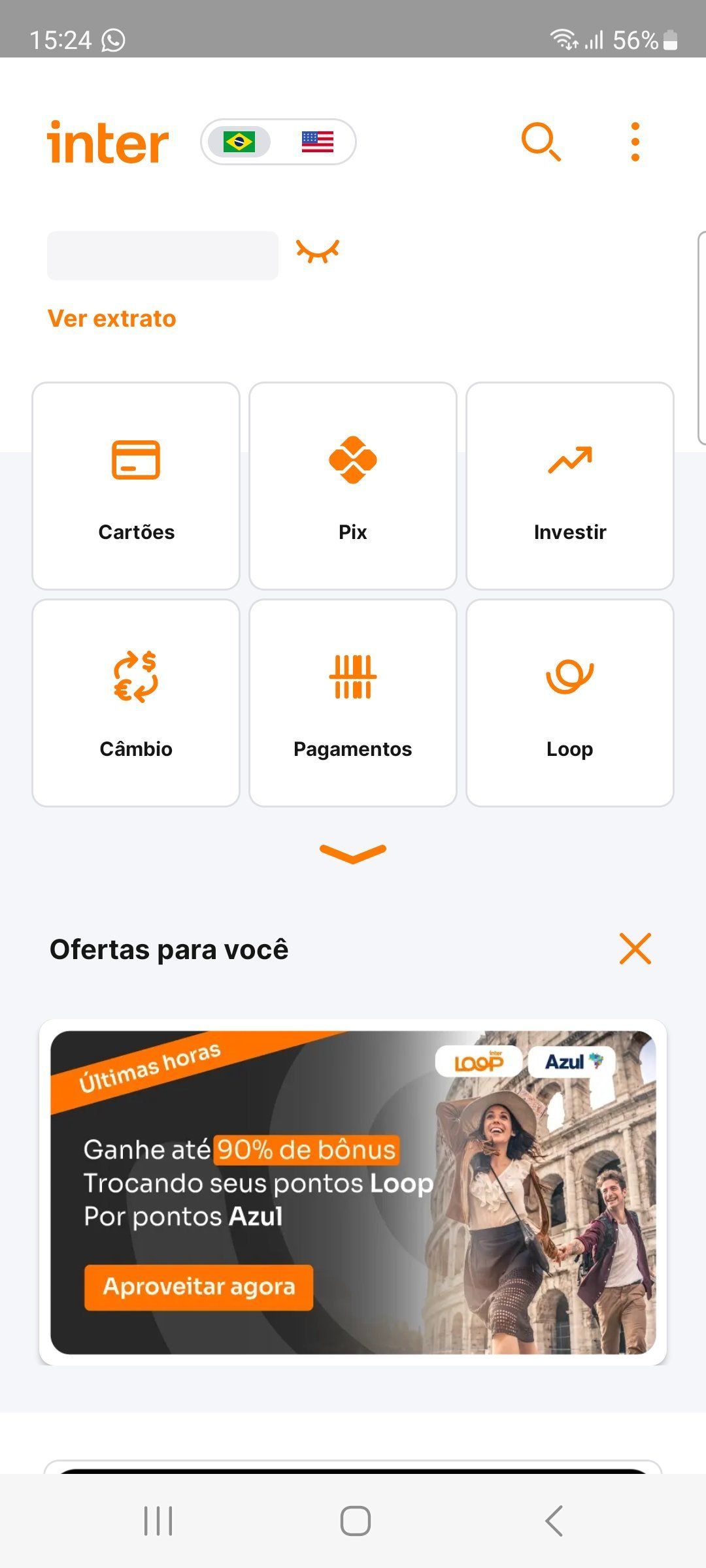
Task: Open the Câmbio tile
Action: (136, 703)
